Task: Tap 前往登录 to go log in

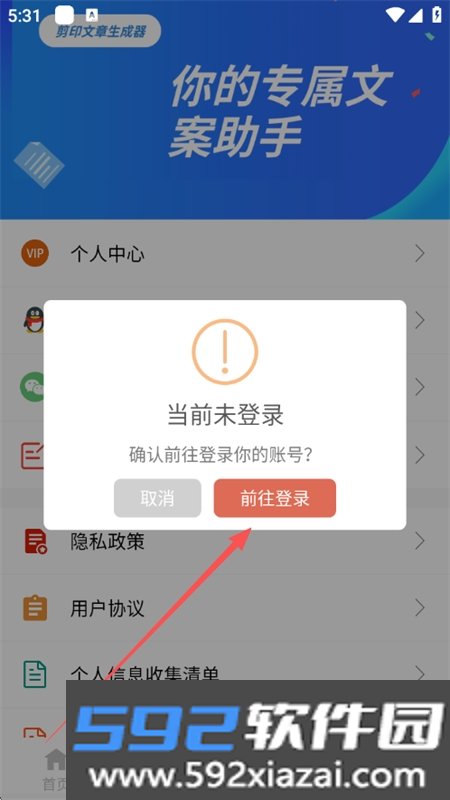Action: [274, 498]
